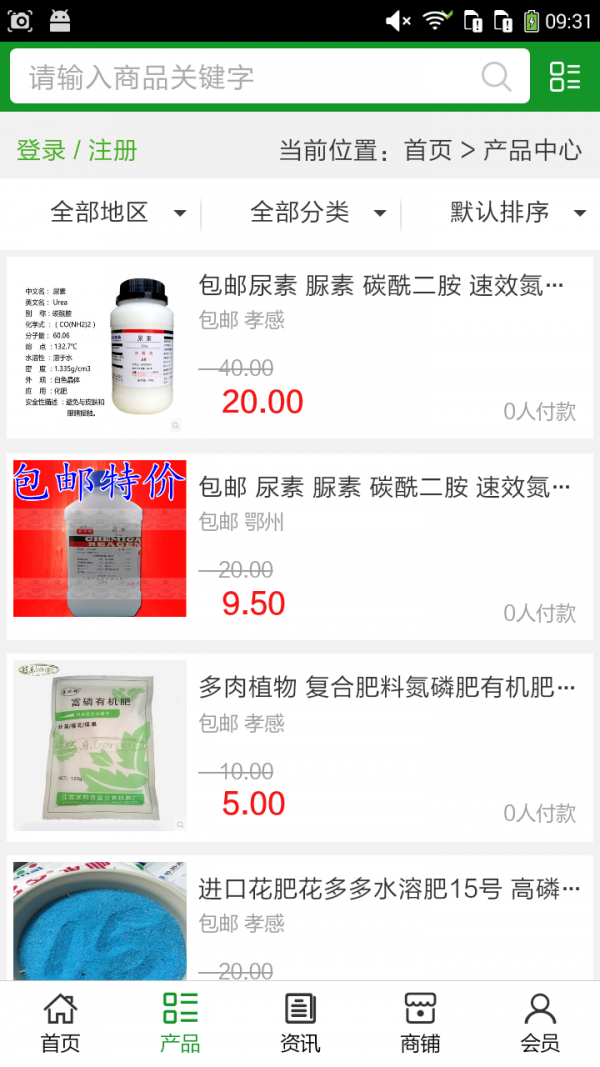Tap the magnifier search icon
Viewport: 600px width, 1067px height.
click(x=496, y=76)
